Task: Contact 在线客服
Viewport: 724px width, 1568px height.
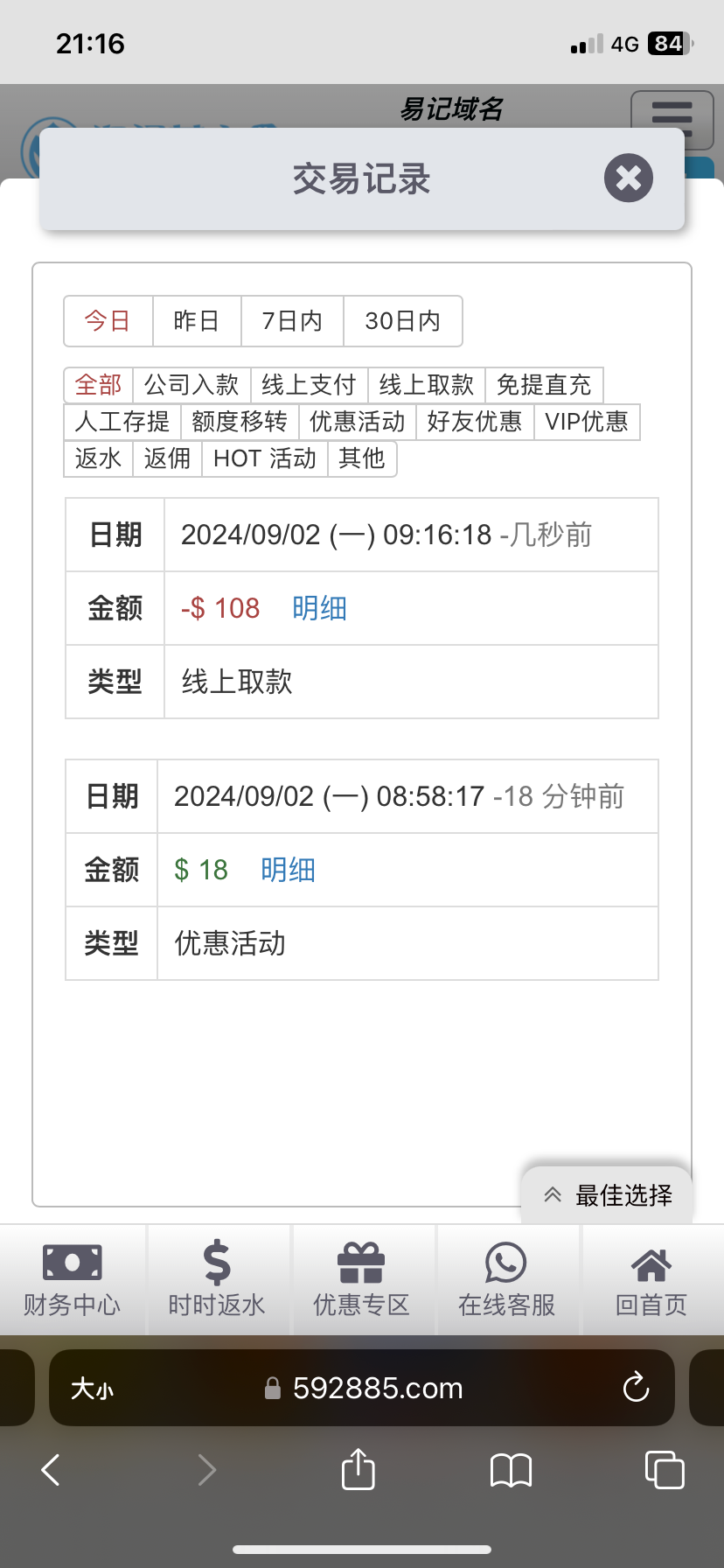Action: pyautogui.click(x=507, y=1279)
